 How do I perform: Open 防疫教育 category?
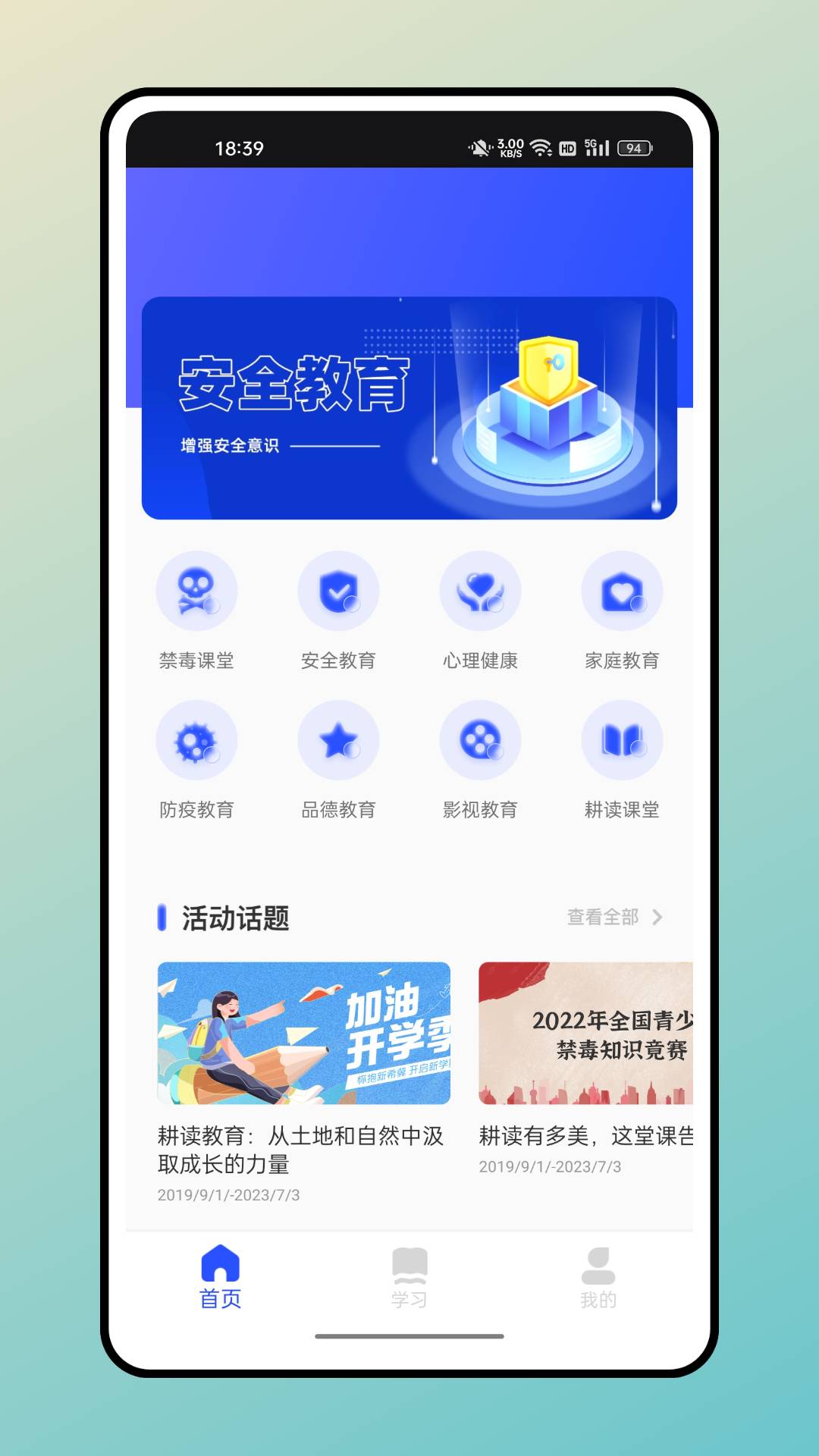click(196, 741)
